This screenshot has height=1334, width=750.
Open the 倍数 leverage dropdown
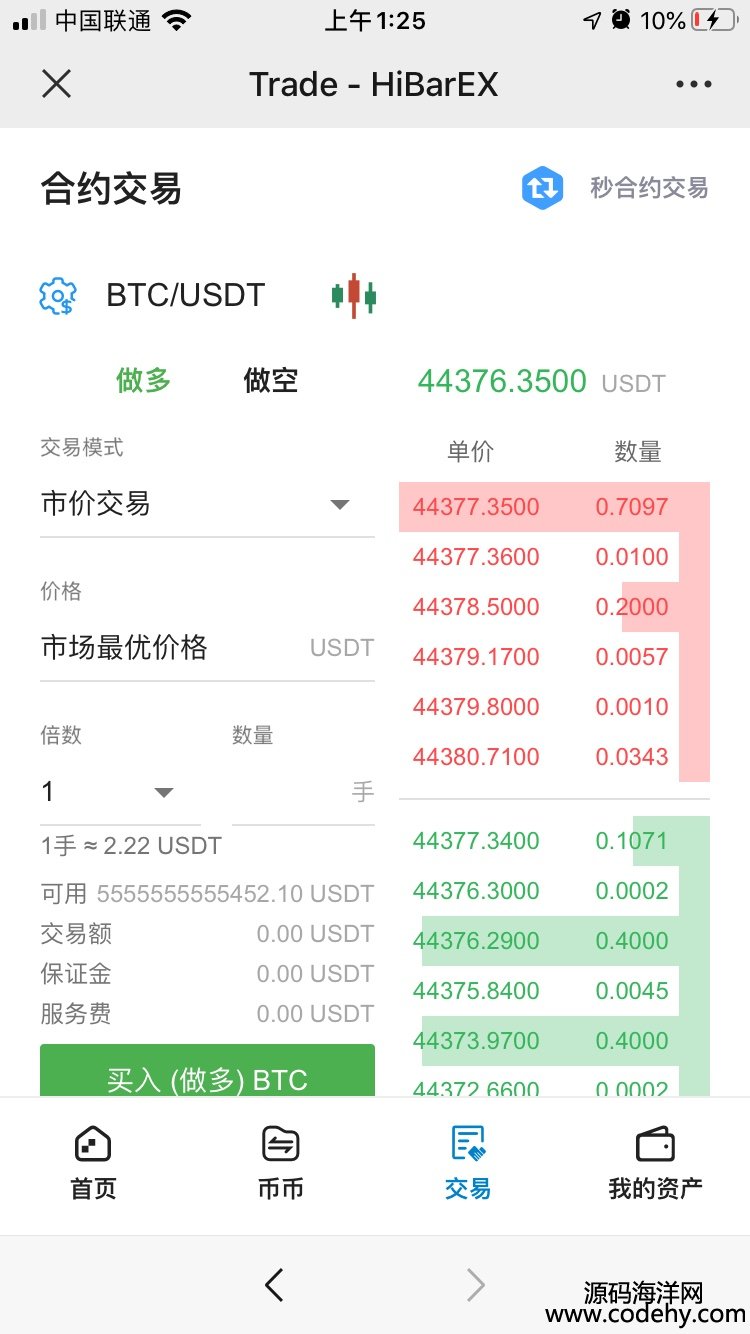point(120,793)
